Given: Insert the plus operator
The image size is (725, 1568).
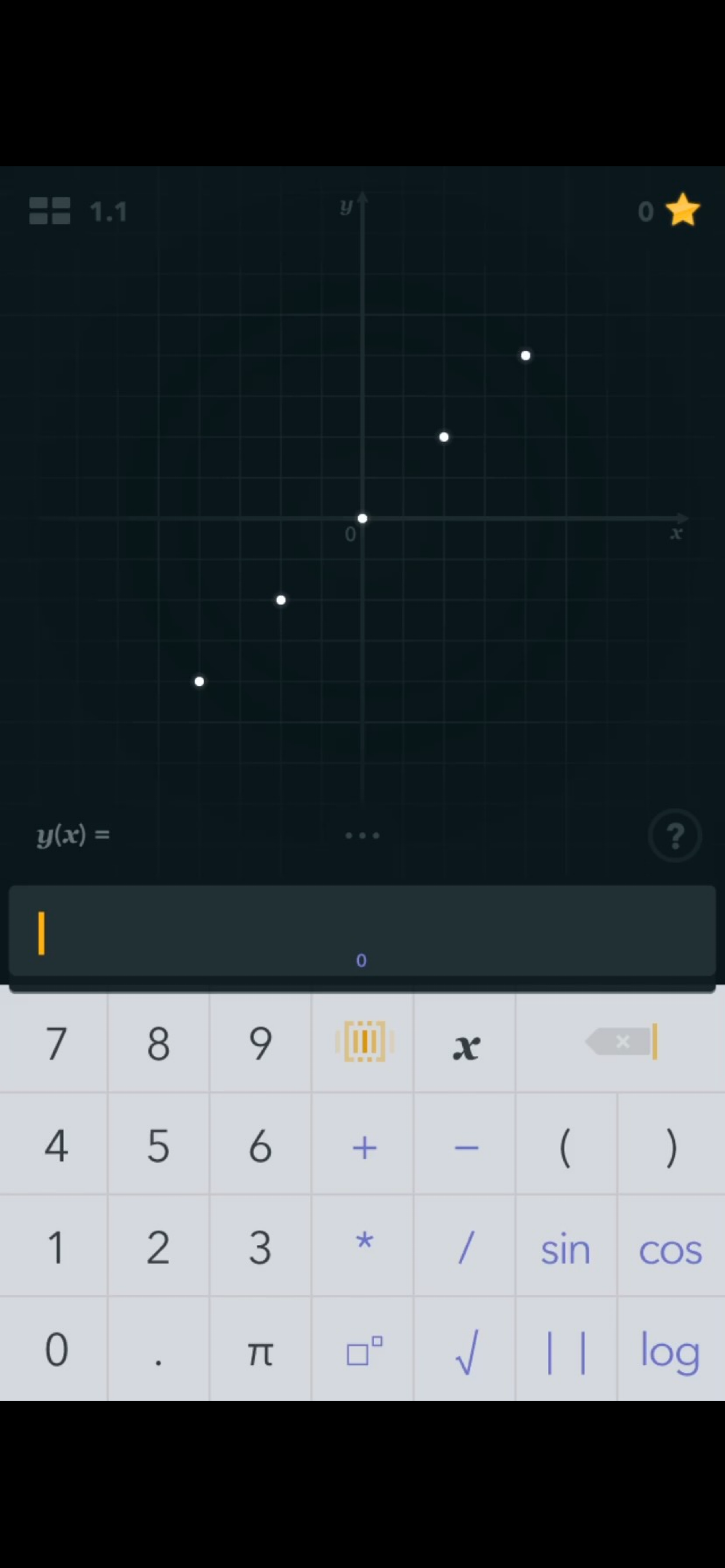Looking at the screenshot, I should pyautogui.click(x=364, y=1147).
